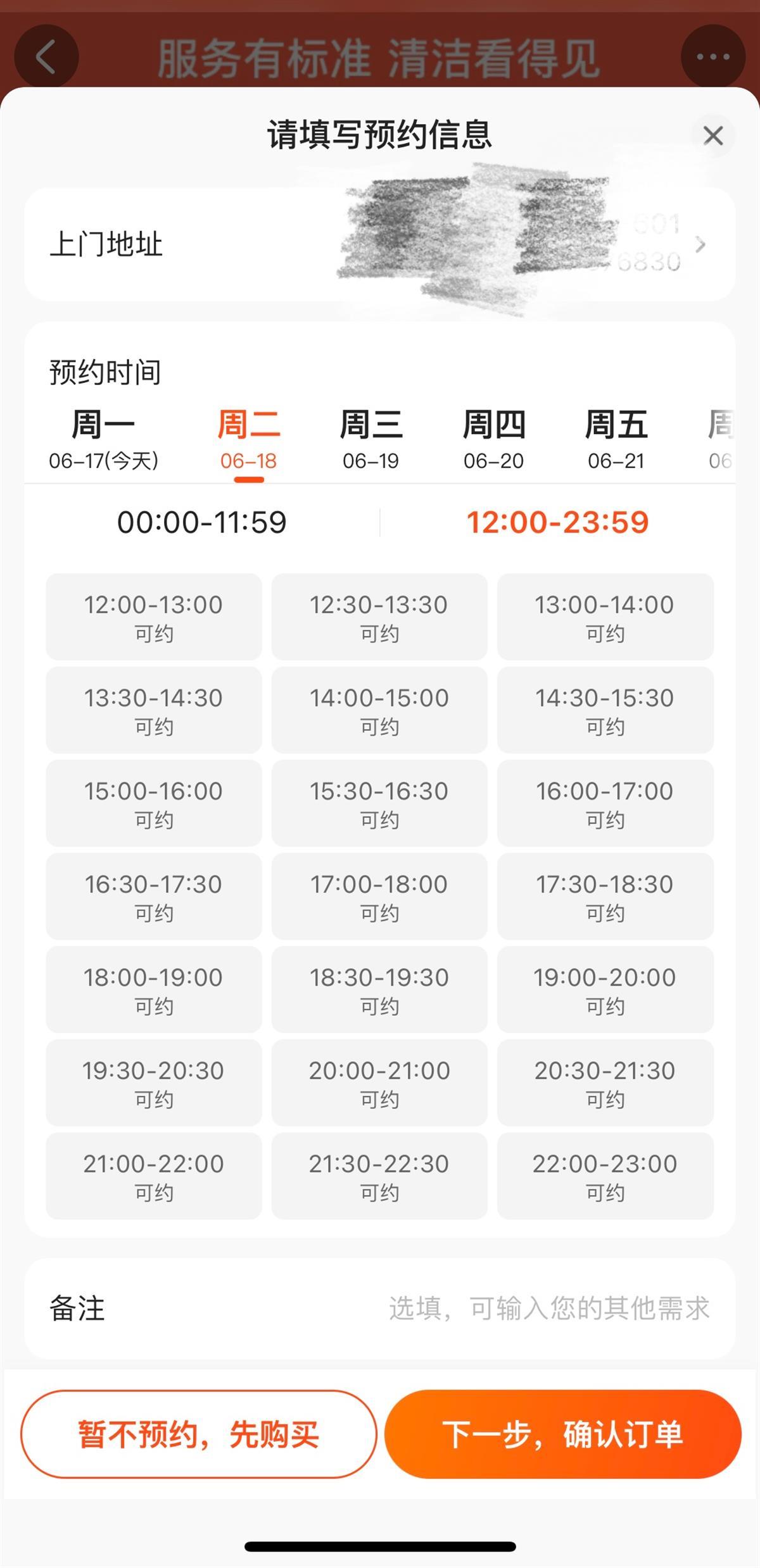The width and height of the screenshot is (760, 1568).
Task: Enter a note in the 备注 field
Action: (548, 1308)
